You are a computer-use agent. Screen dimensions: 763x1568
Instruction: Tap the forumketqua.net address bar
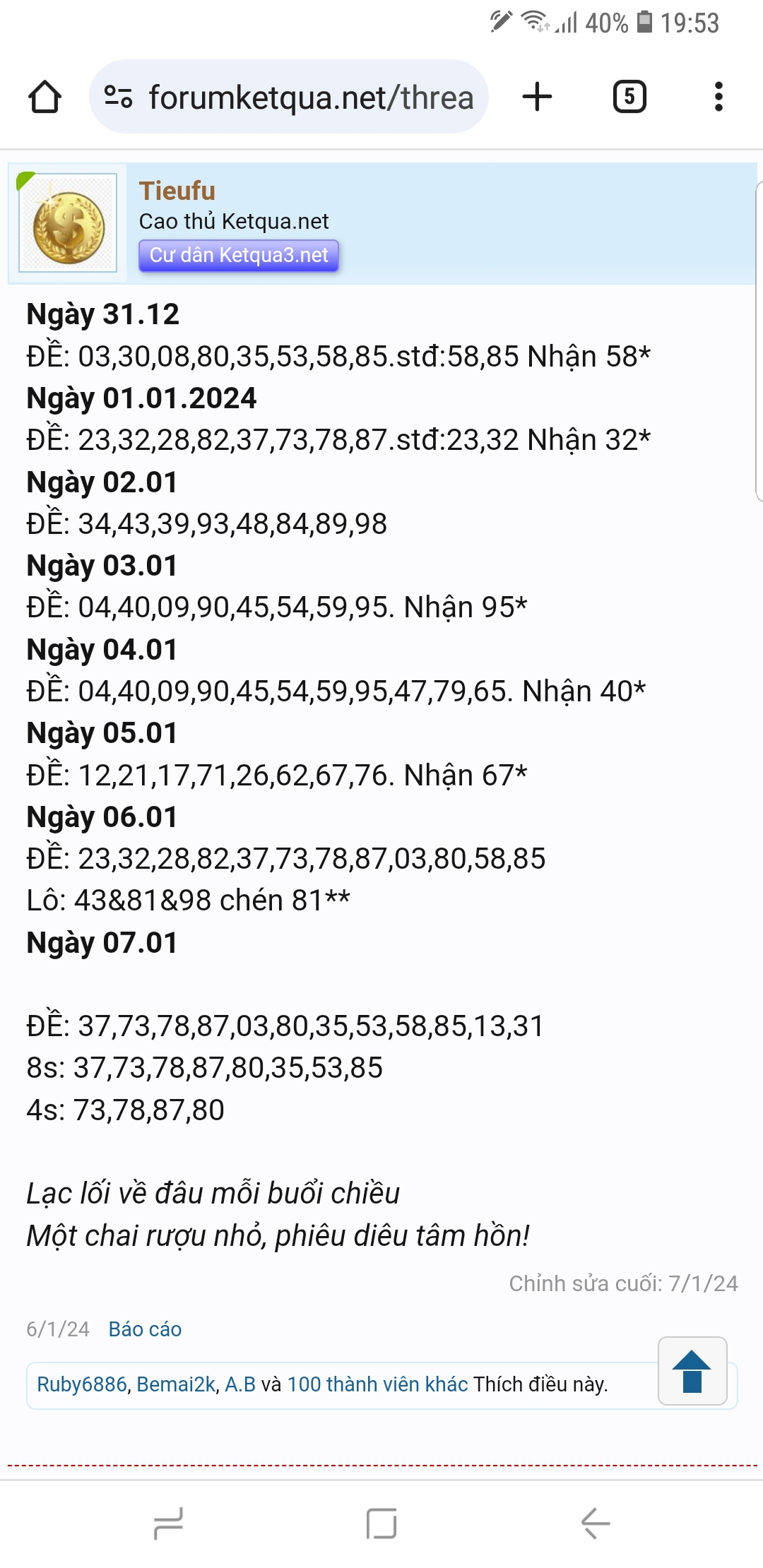290,97
